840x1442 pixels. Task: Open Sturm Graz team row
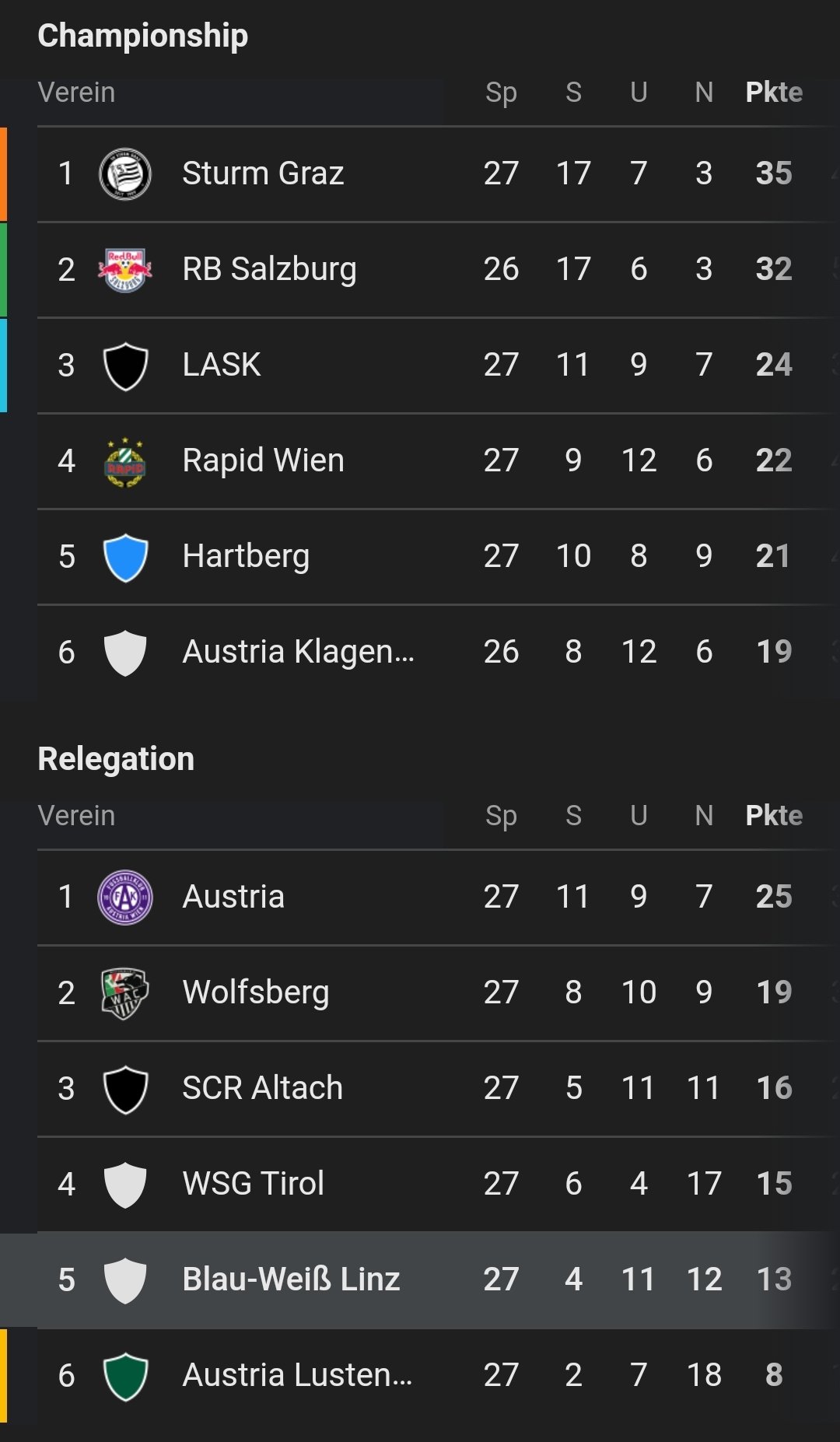(x=420, y=173)
